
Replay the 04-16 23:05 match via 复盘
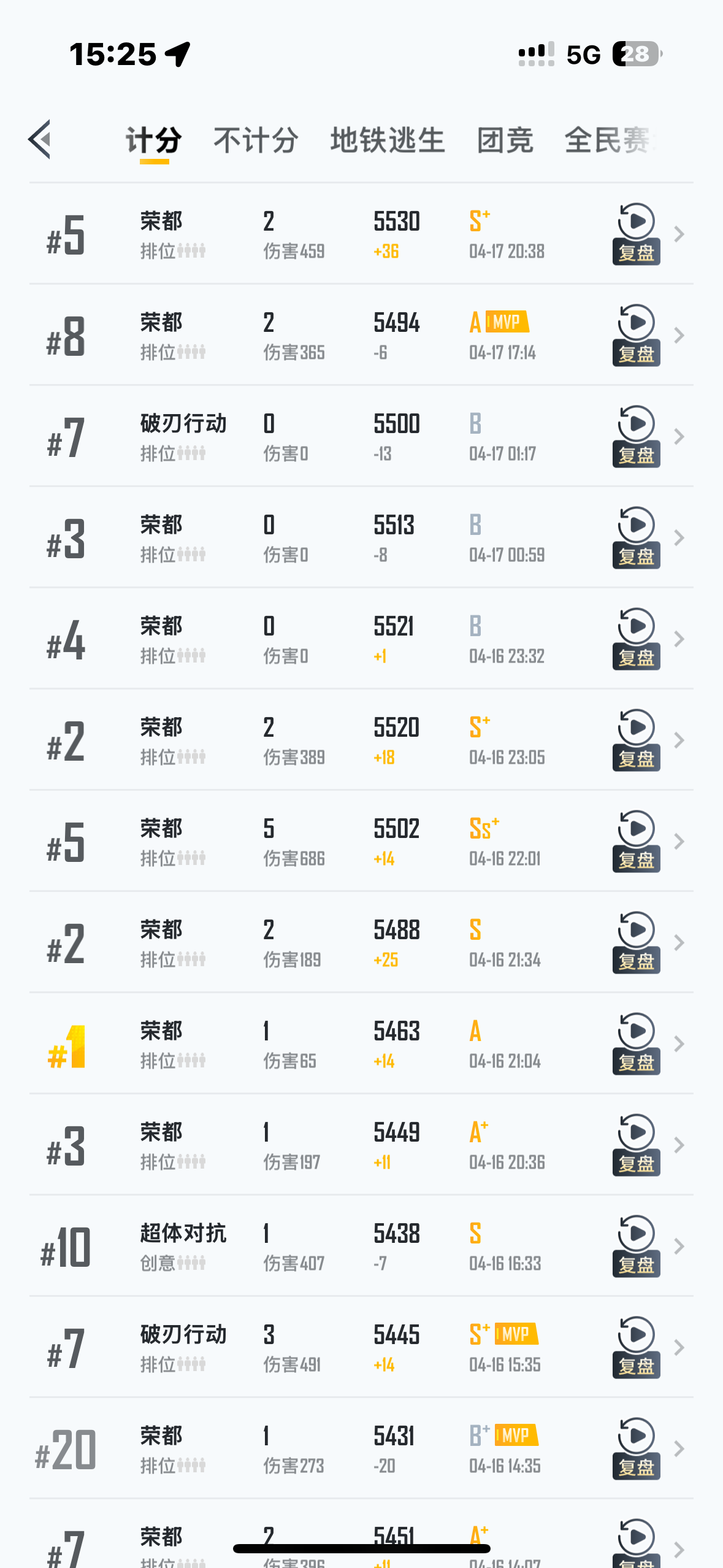click(x=636, y=740)
